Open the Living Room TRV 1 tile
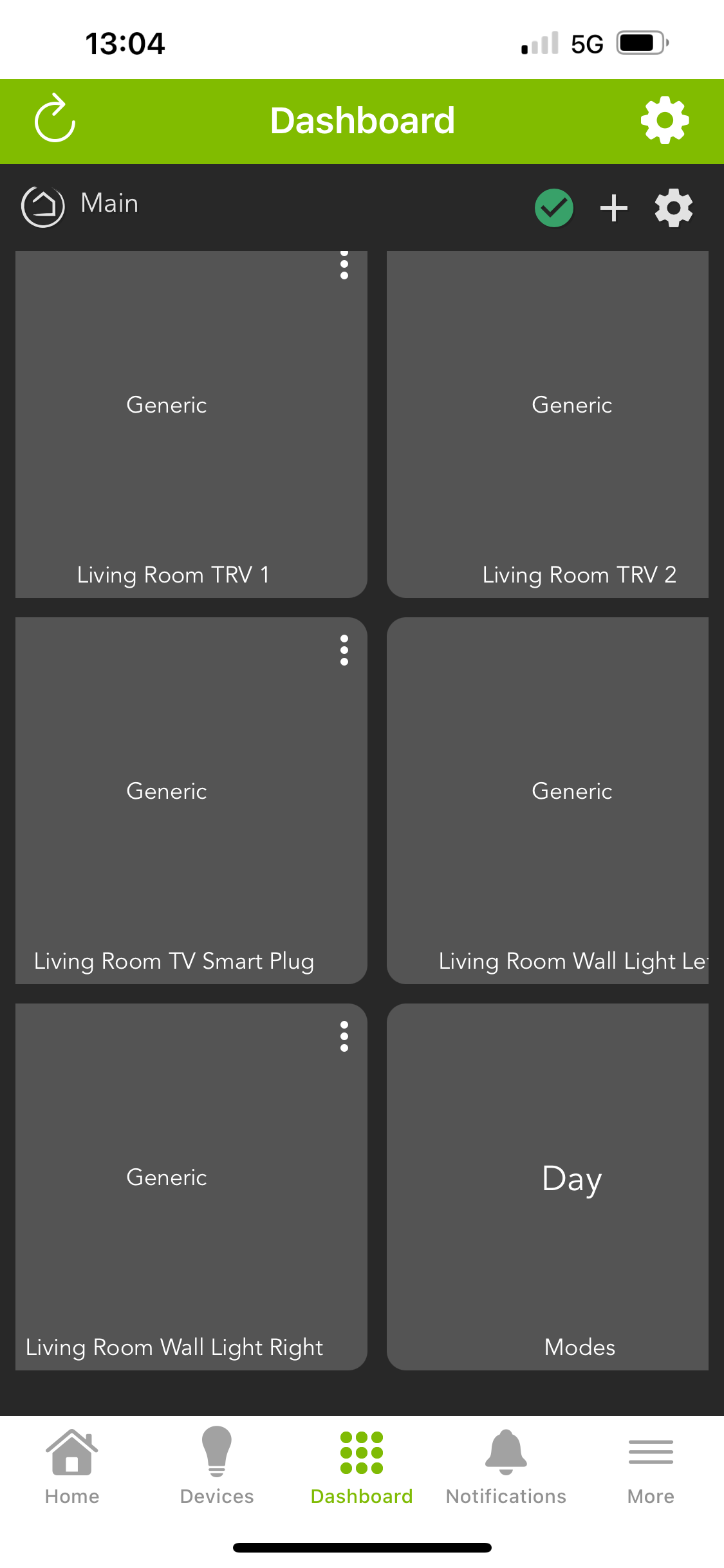This screenshot has width=724, height=1568. [x=191, y=424]
